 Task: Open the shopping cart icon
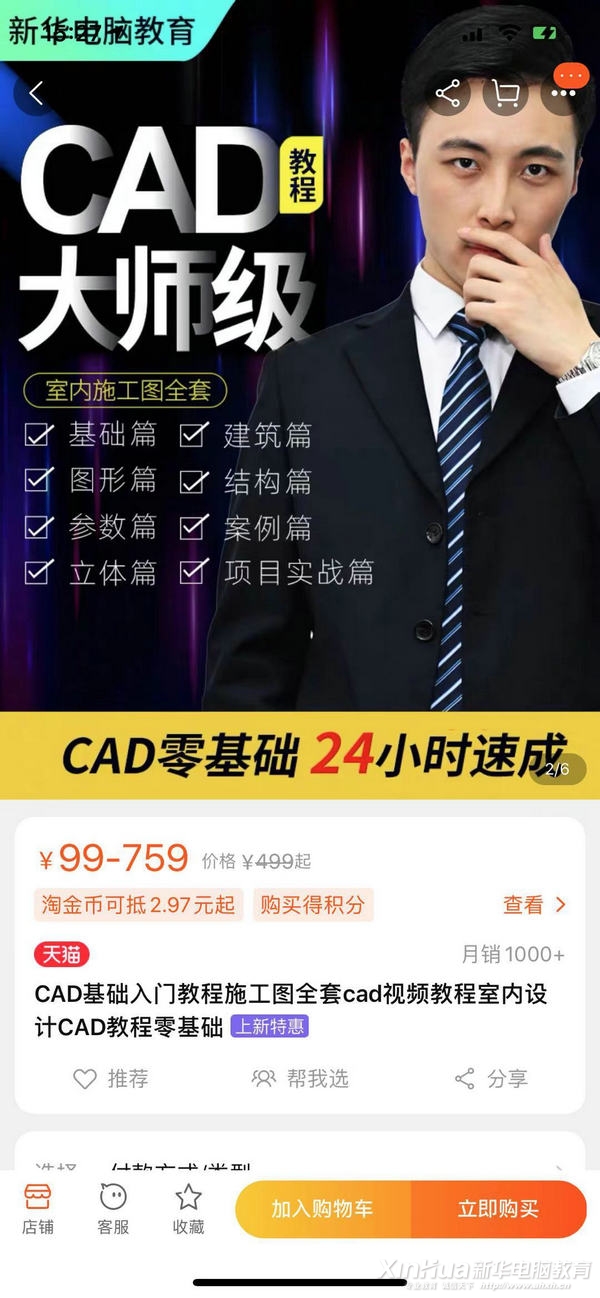pyautogui.click(x=506, y=94)
